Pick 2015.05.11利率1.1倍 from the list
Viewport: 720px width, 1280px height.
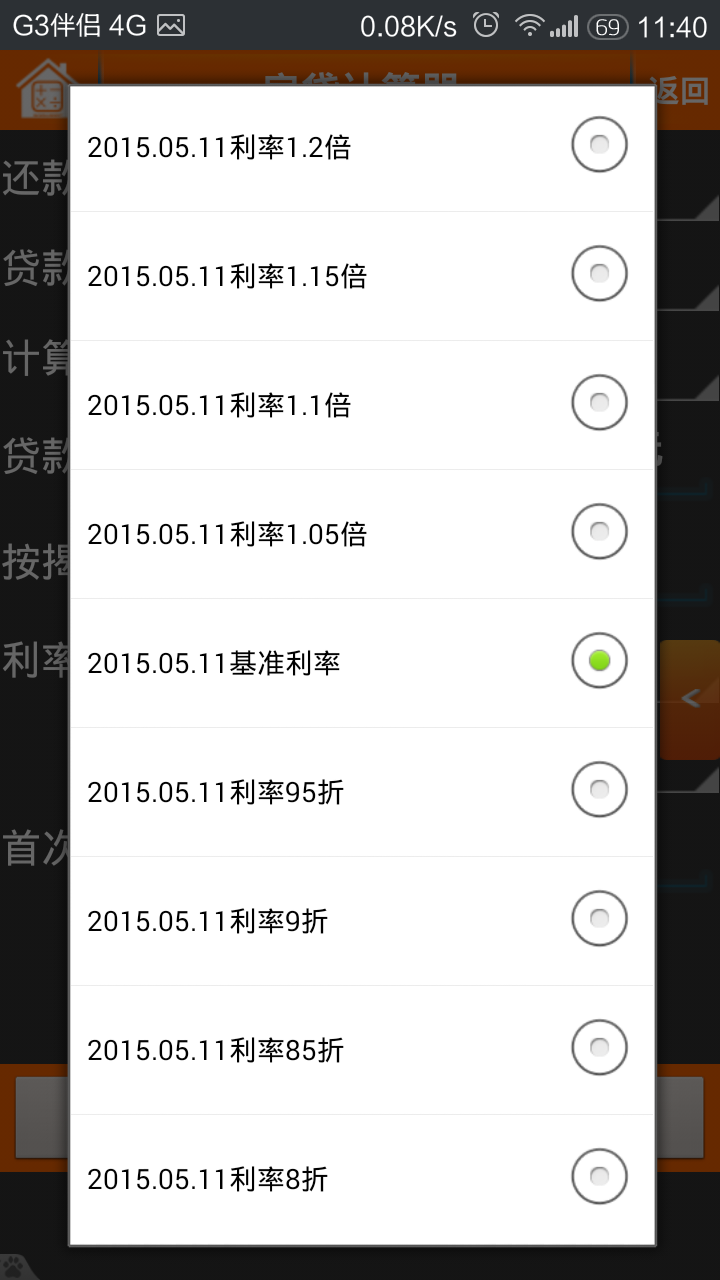pyautogui.click(x=360, y=404)
